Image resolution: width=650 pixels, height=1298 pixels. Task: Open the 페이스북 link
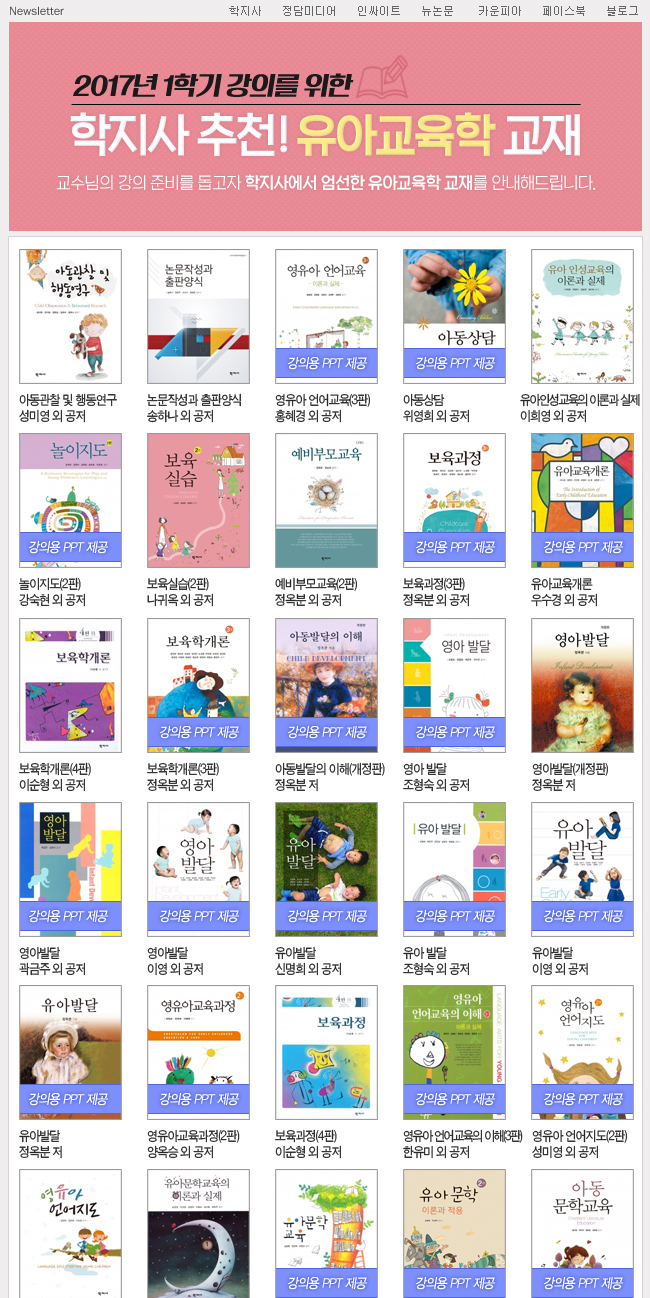coord(564,11)
